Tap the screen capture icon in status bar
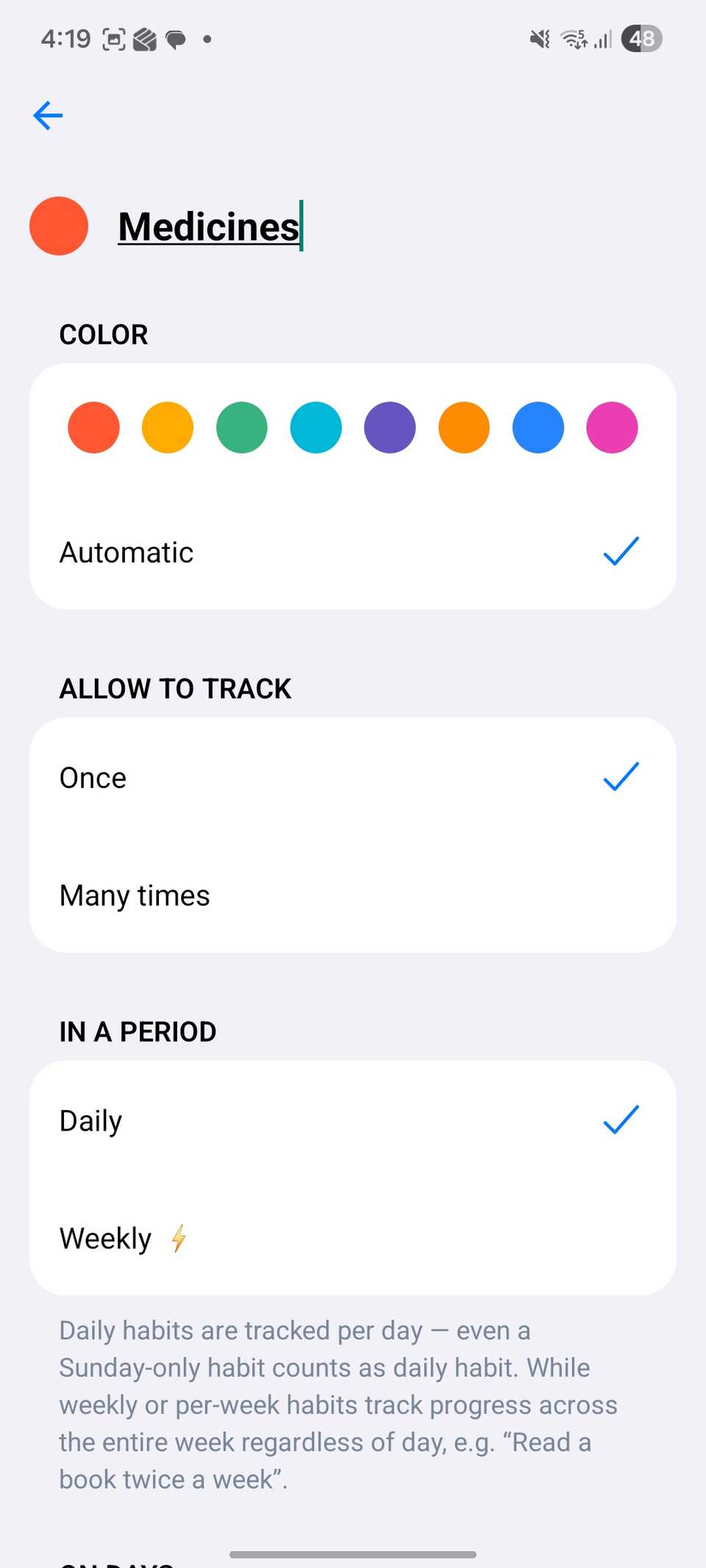This screenshot has width=706, height=1568. pyautogui.click(x=113, y=39)
